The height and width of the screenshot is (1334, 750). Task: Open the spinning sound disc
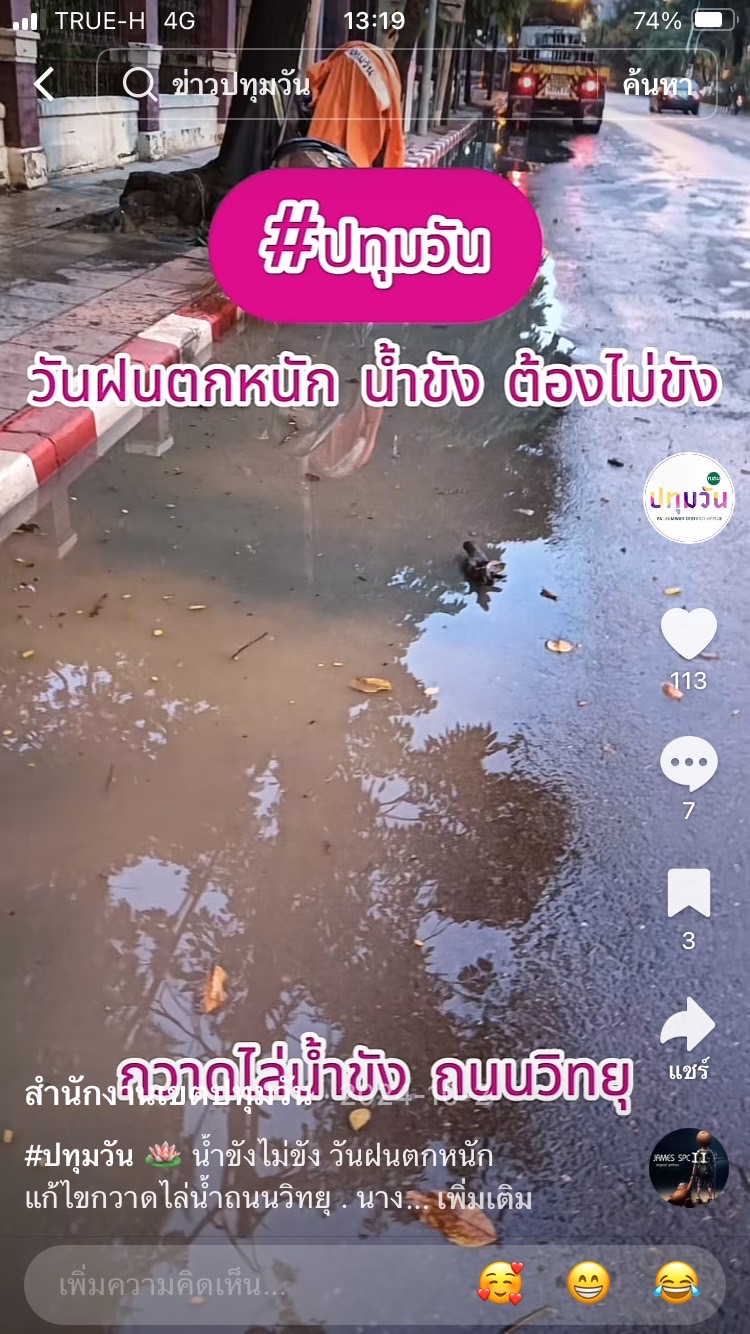coord(689,1168)
